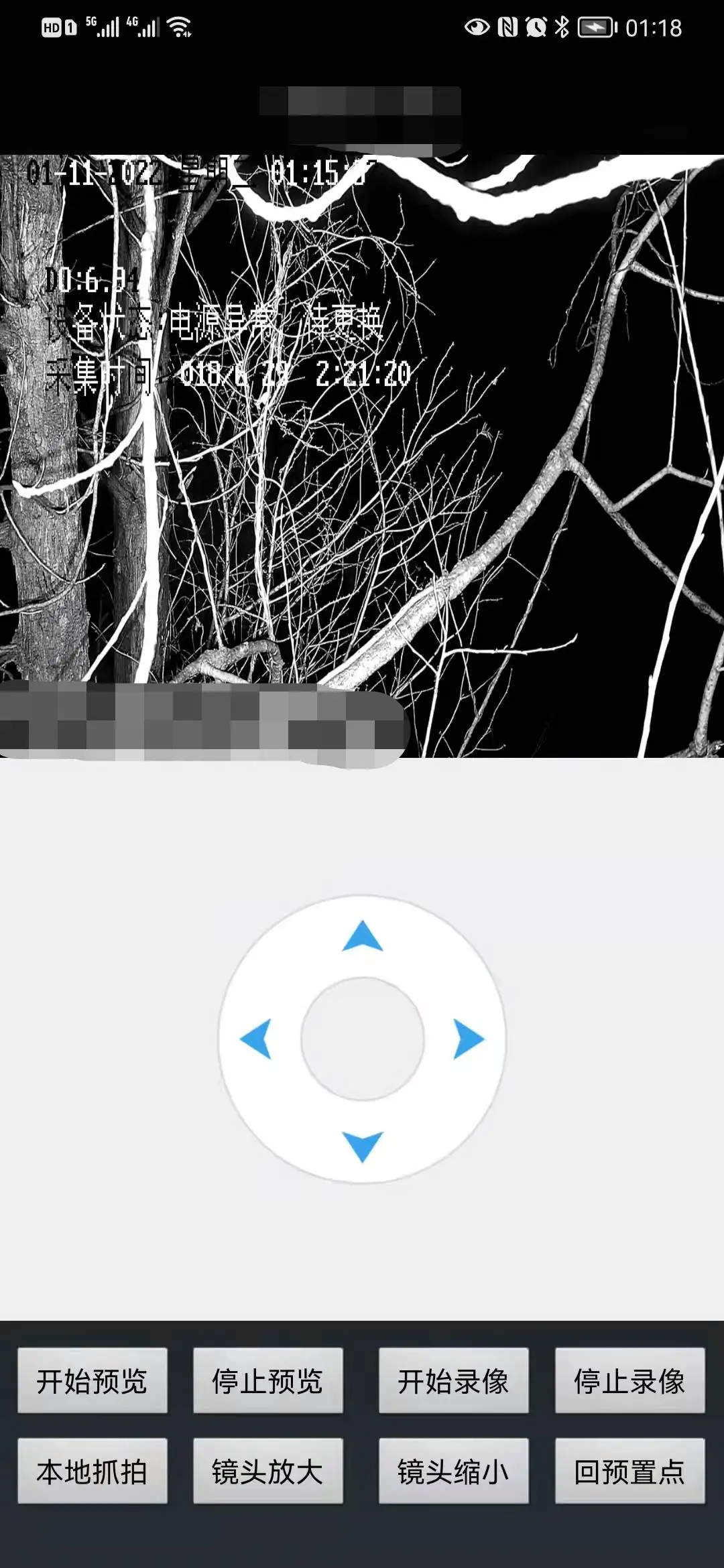Take a local snapshot with 本地抓拍
This screenshot has height=1568, width=724.
(93, 1472)
